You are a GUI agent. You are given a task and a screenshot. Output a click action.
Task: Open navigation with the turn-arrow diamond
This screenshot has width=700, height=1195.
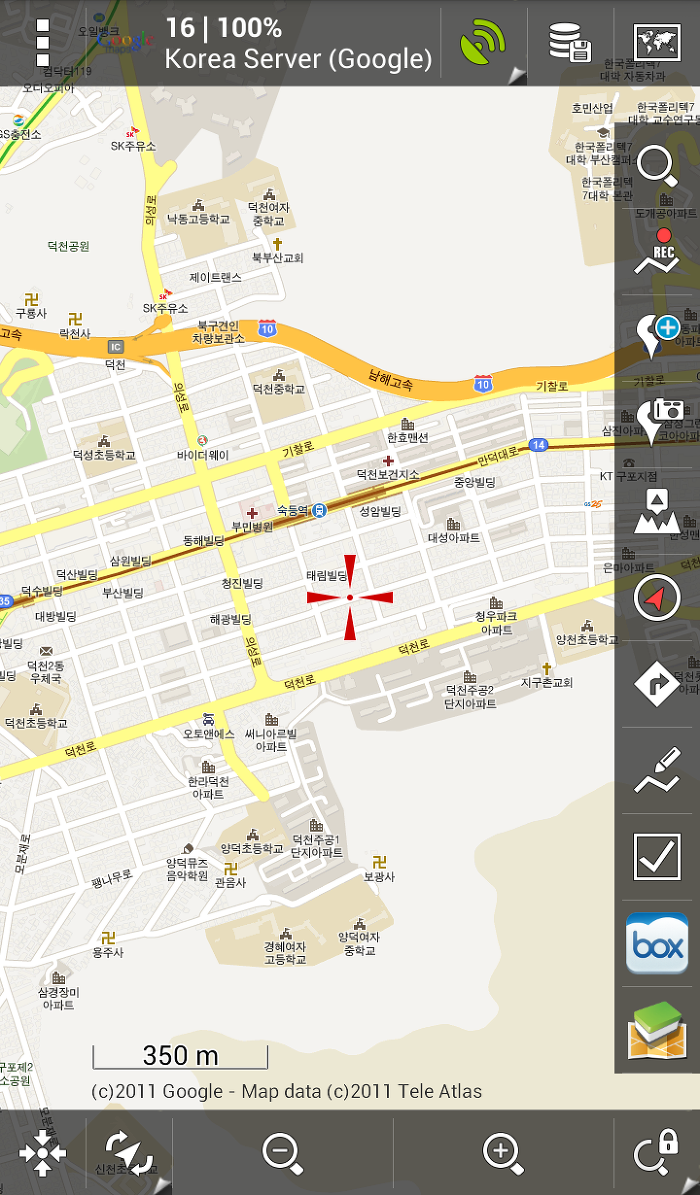[x=657, y=684]
